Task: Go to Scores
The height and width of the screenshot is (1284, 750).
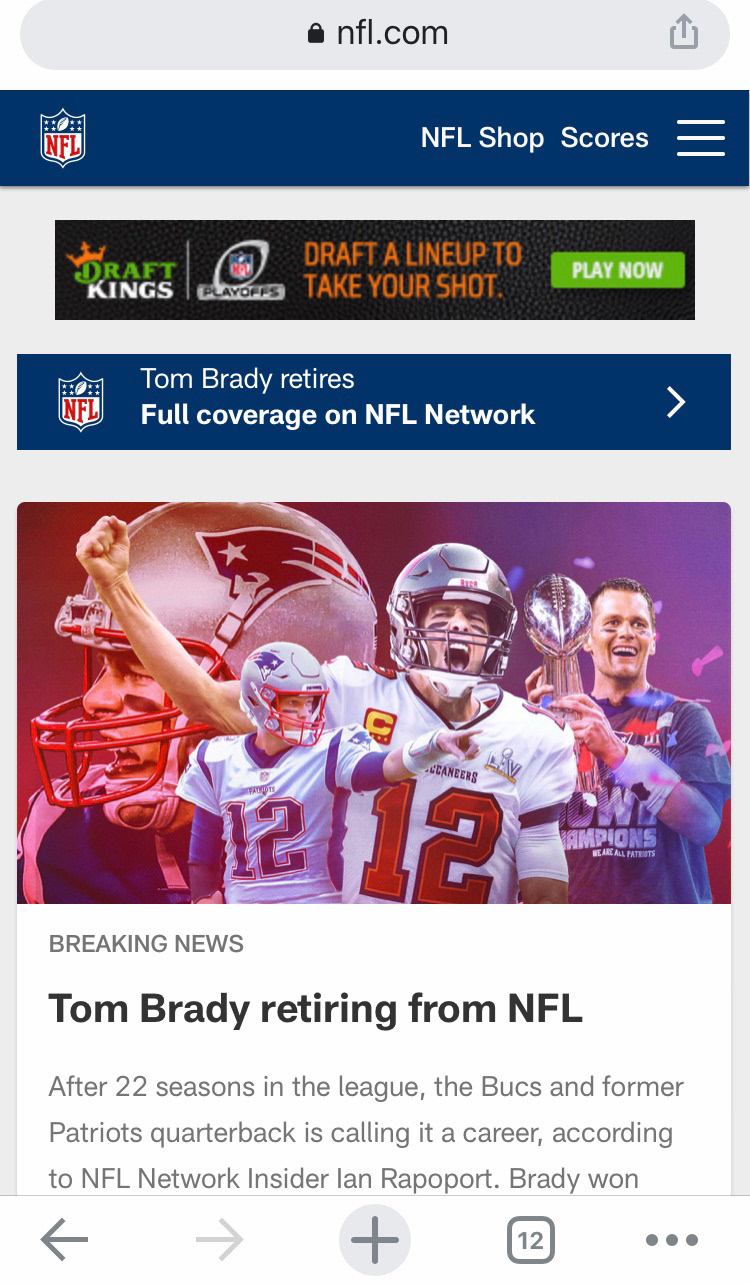Action: click(x=604, y=138)
